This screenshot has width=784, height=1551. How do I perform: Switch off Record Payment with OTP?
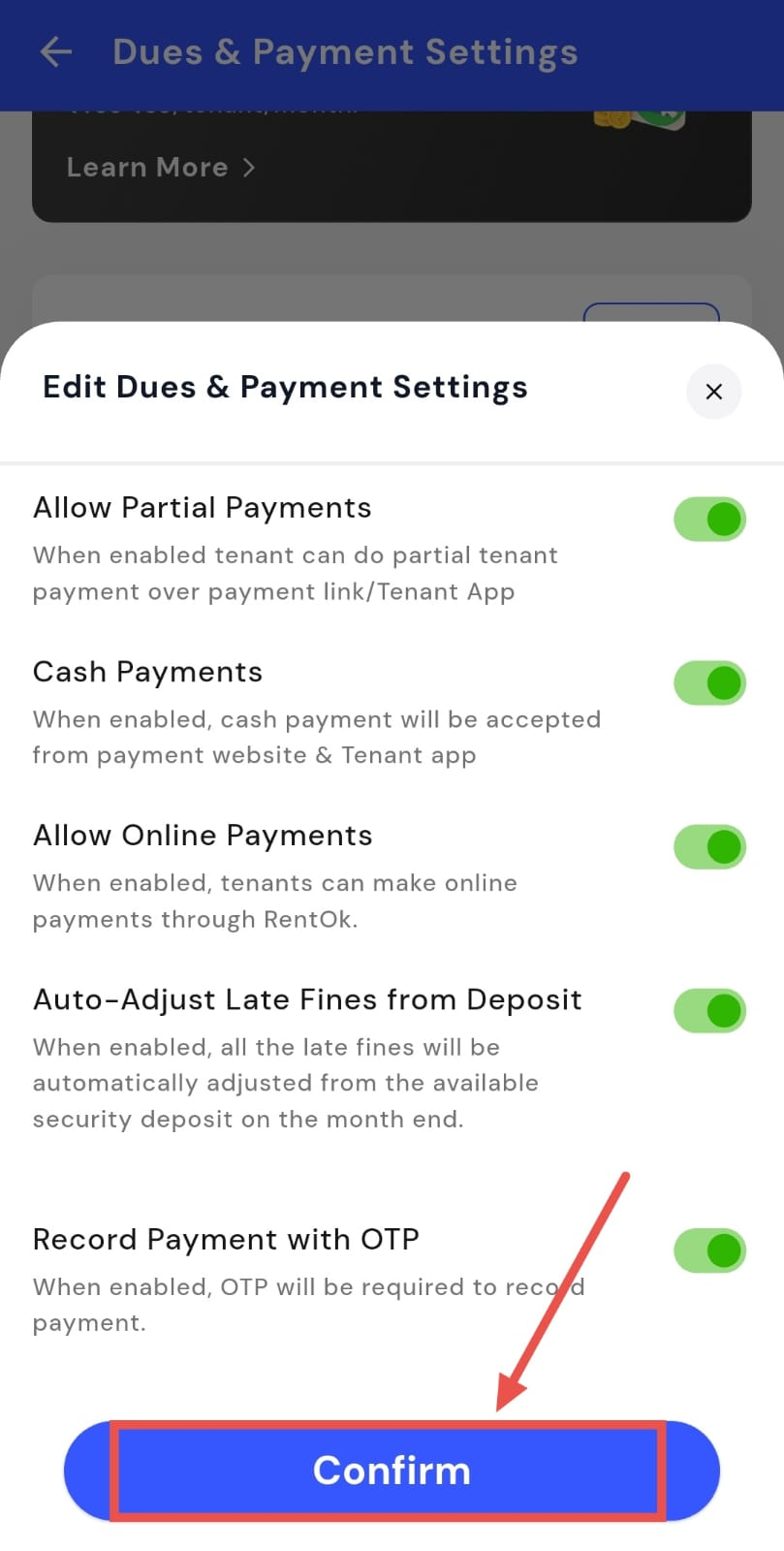pyautogui.click(x=709, y=1250)
